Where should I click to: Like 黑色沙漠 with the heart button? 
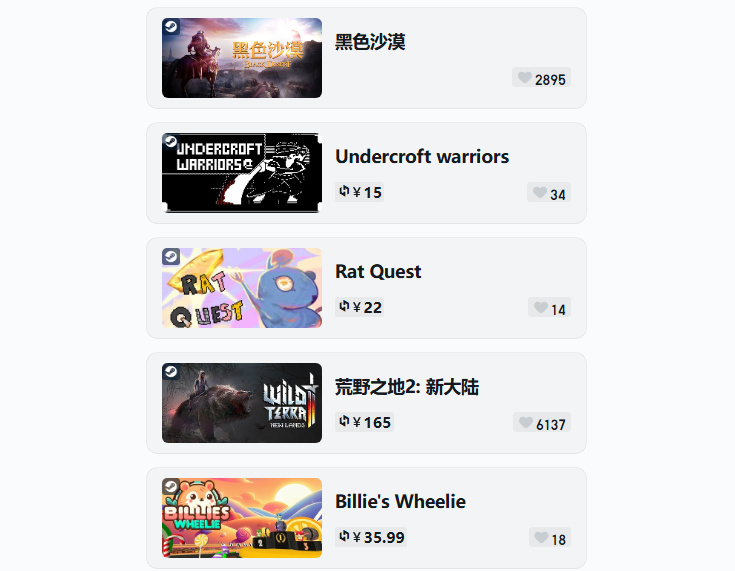click(x=524, y=78)
